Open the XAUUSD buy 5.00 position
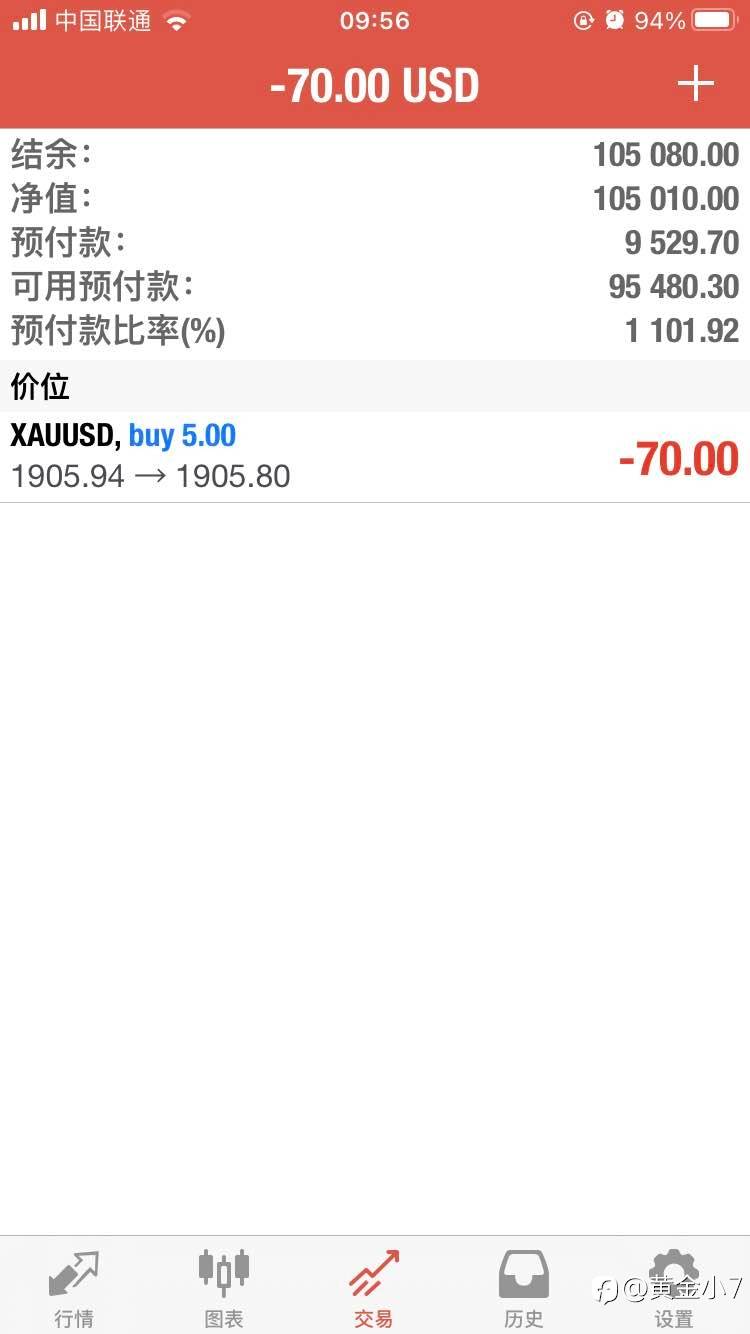The width and height of the screenshot is (750, 1334). pos(375,457)
